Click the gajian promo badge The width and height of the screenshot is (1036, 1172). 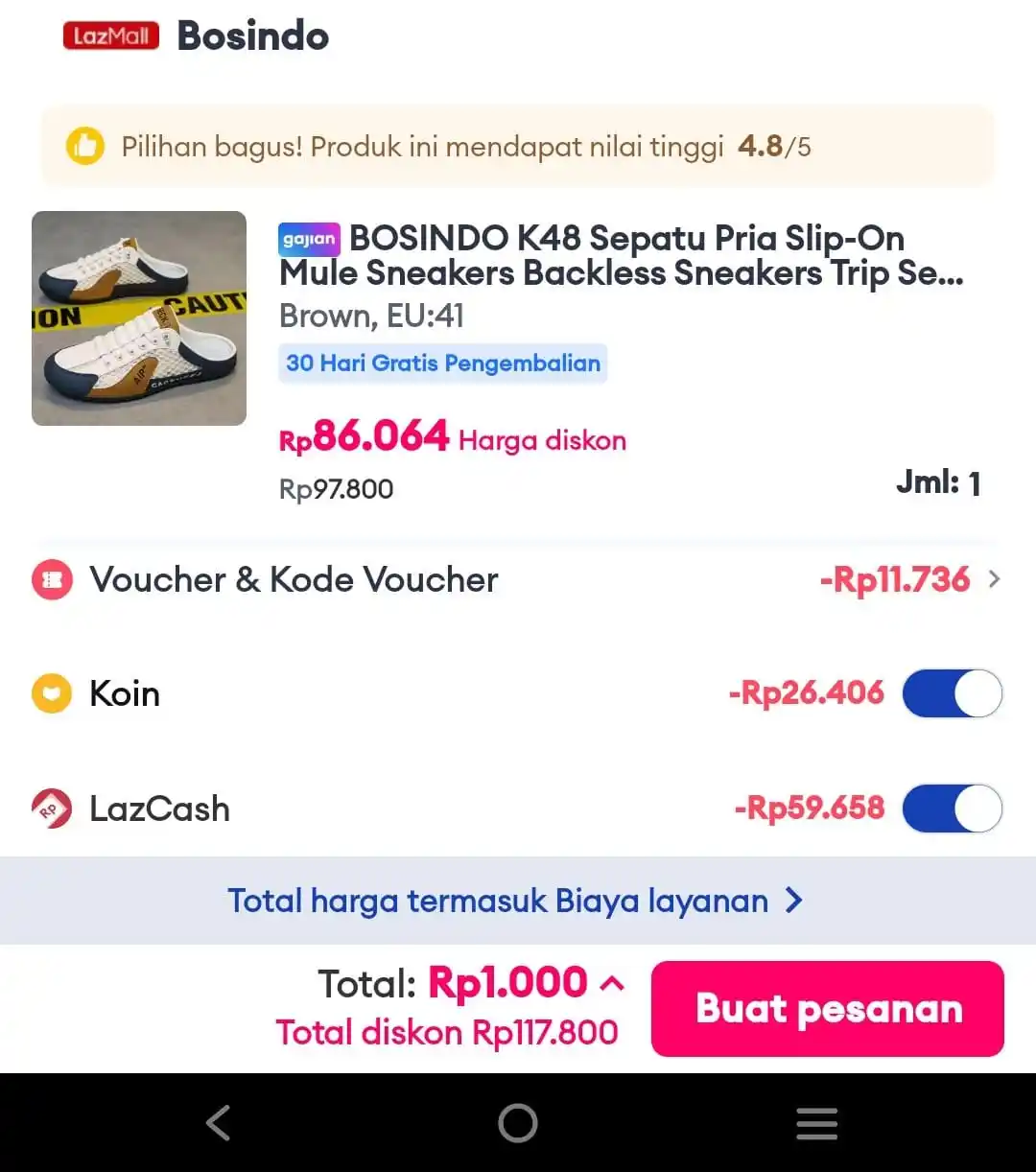coord(309,239)
